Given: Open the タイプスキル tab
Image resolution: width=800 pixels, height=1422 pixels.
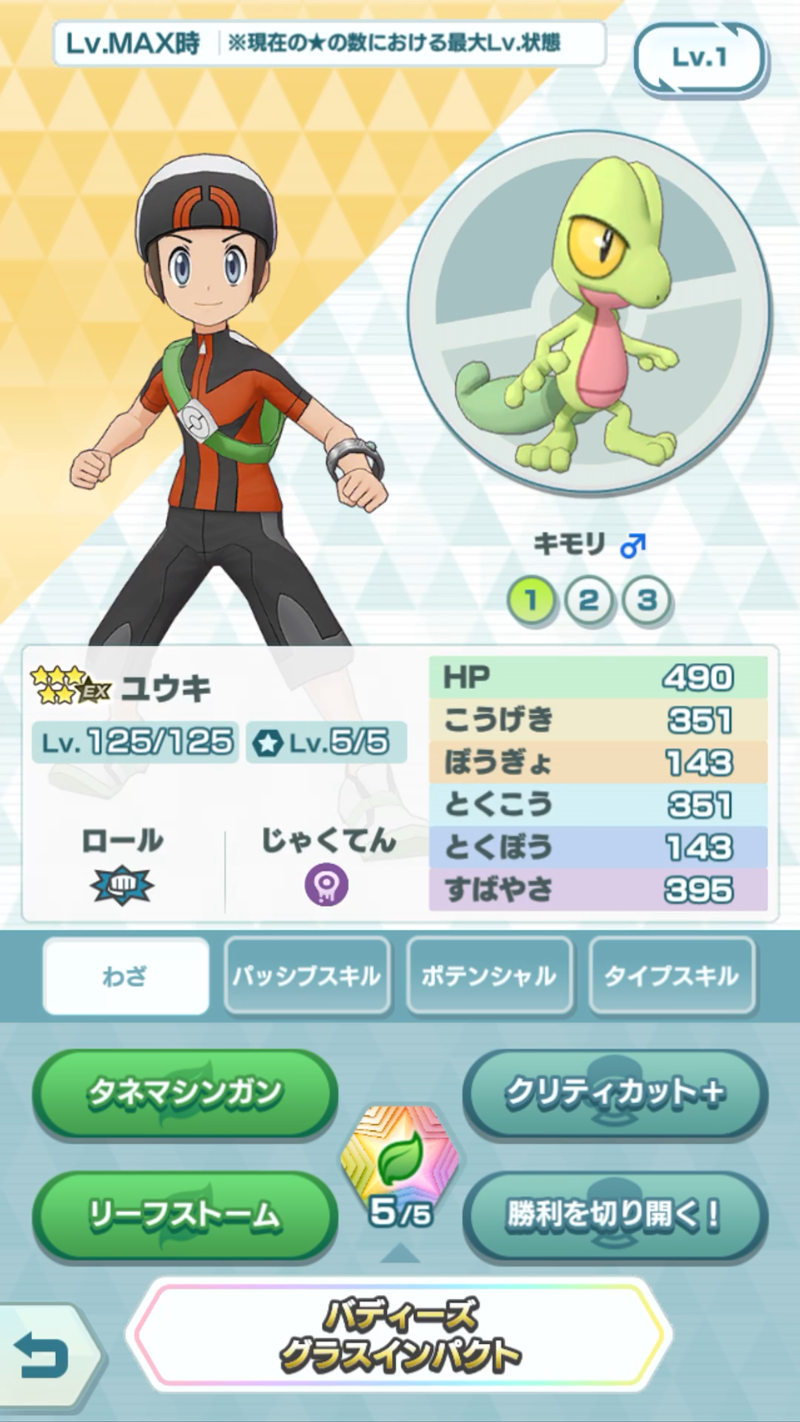Looking at the screenshot, I should click(x=672, y=976).
